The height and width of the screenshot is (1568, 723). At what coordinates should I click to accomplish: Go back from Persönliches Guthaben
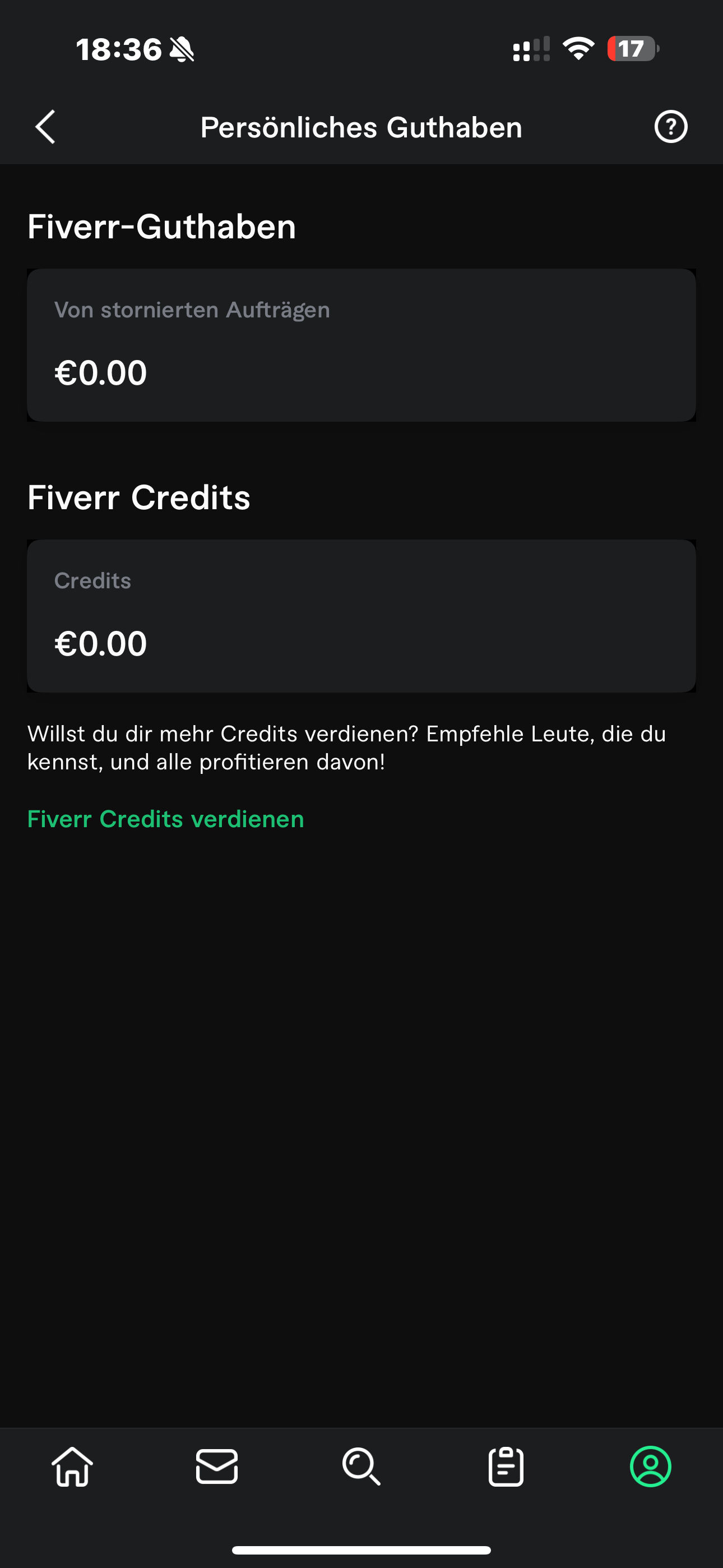45,127
